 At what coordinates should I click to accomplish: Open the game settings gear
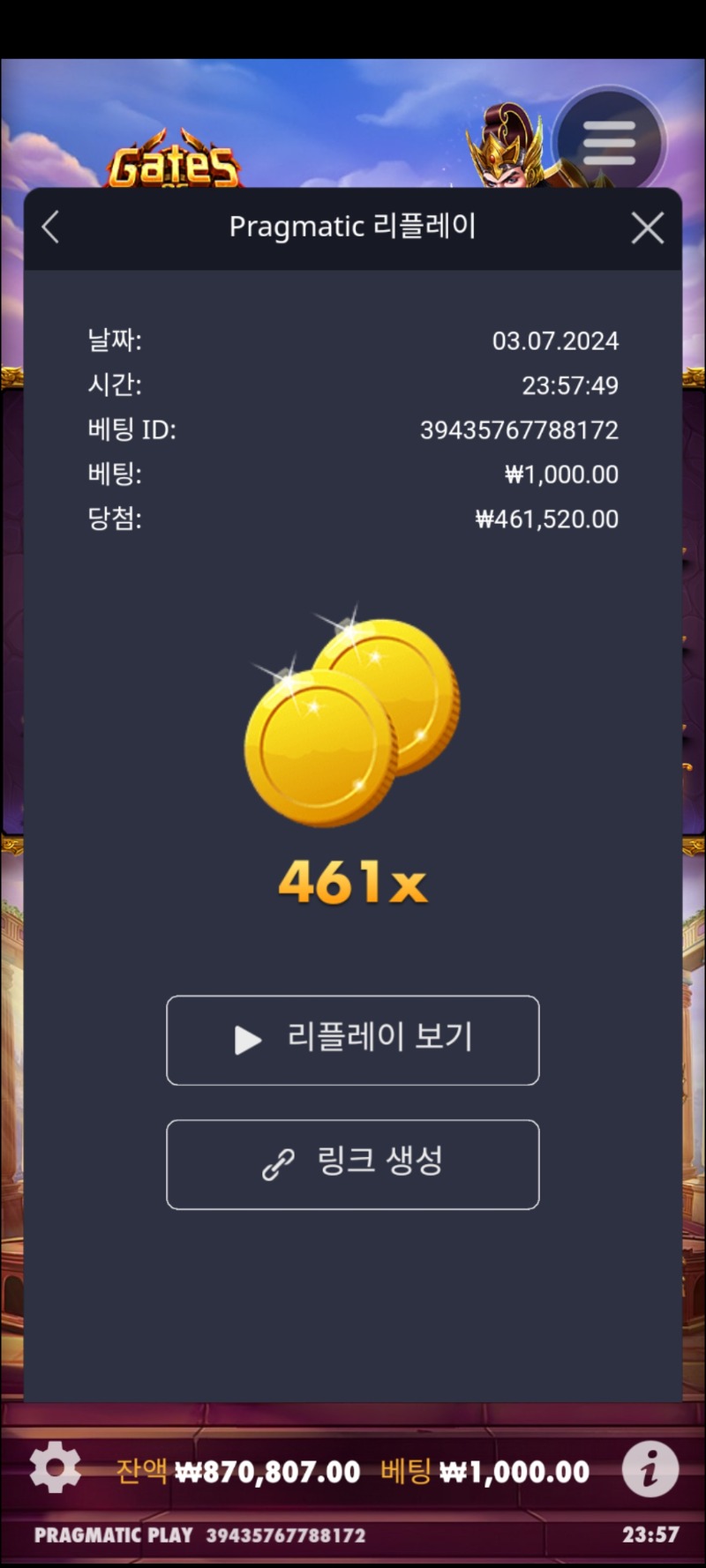(x=55, y=1467)
